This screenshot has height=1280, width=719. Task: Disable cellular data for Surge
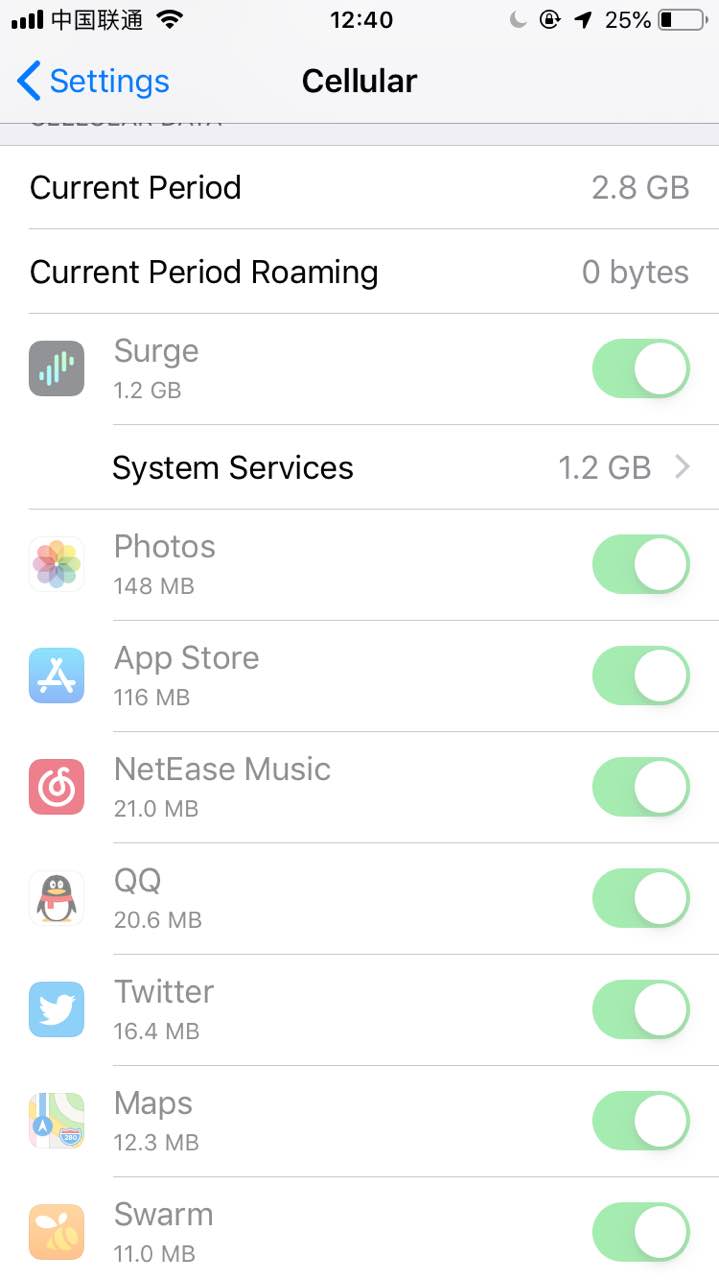point(641,369)
